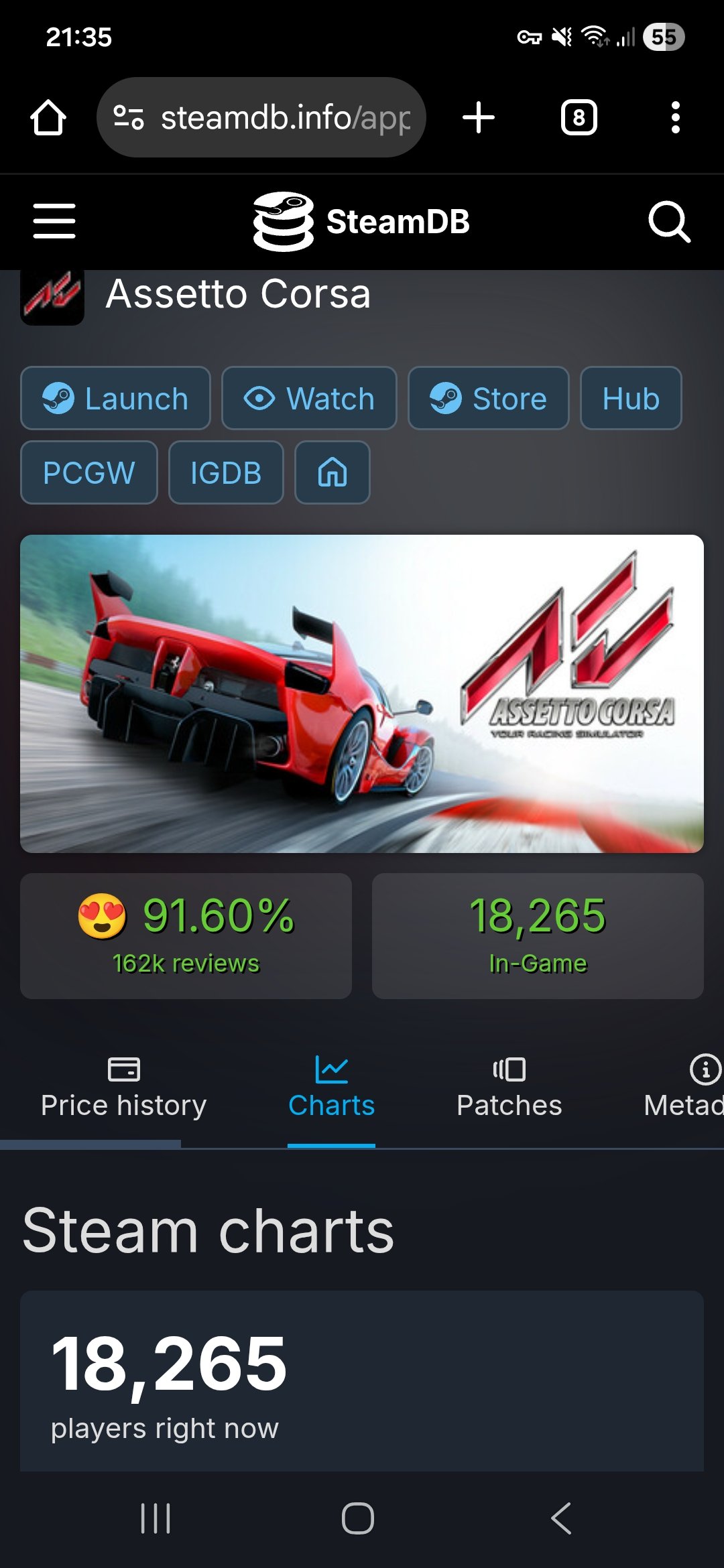Image resolution: width=724 pixels, height=1568 pixels.
Task: Open the Steam Store page
Action: [x=488, y=399]
